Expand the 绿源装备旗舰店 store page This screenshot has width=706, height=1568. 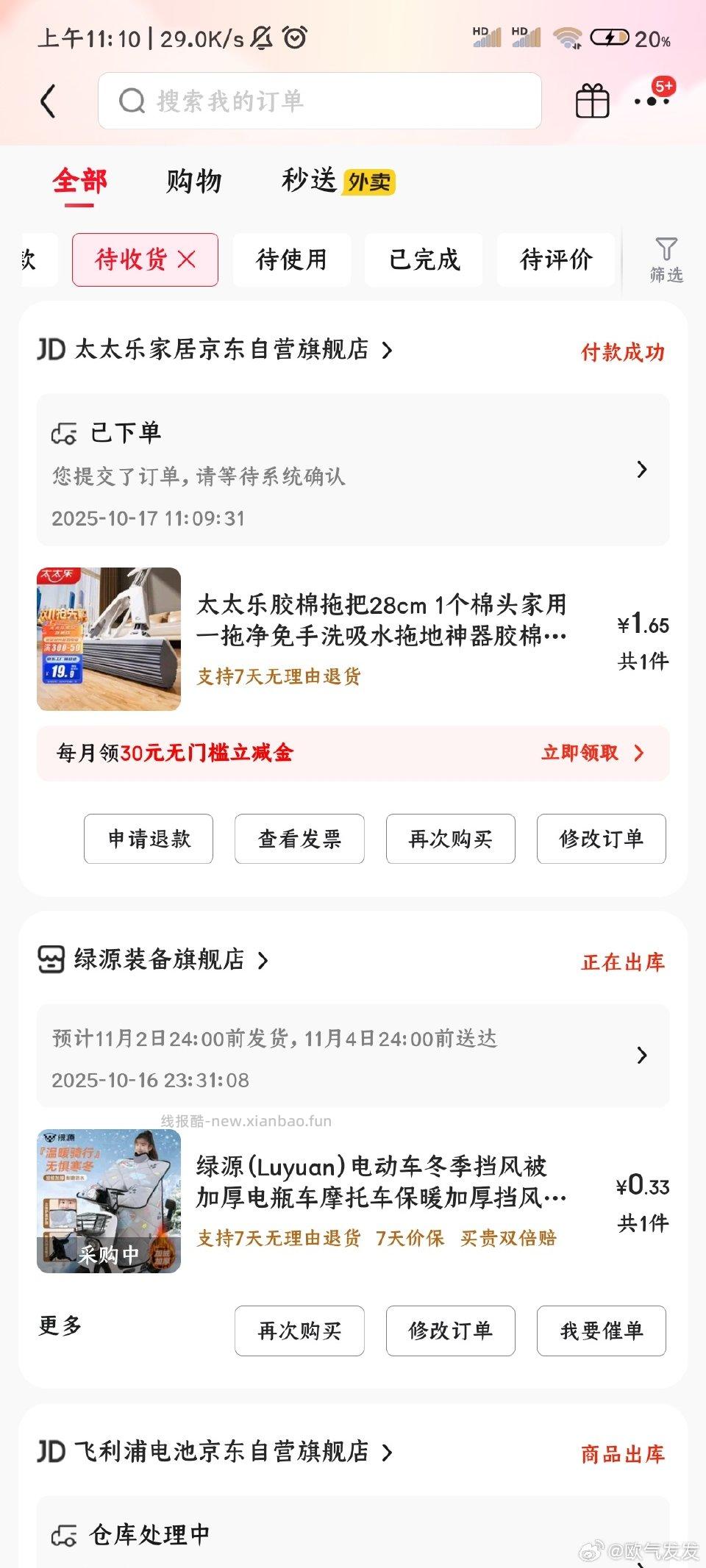(x=264, y=961)
